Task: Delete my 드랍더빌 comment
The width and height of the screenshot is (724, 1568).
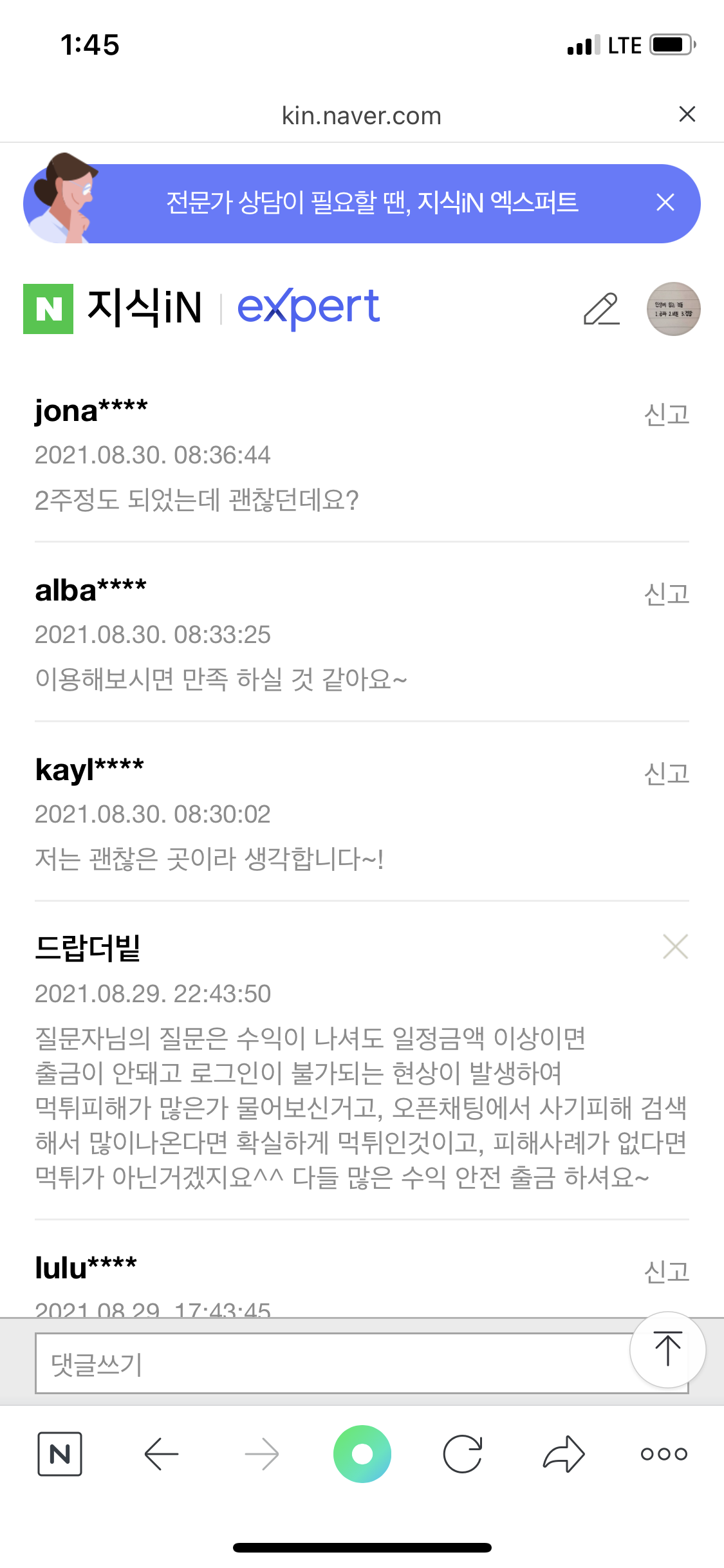Action: click(x=675, y=947)
